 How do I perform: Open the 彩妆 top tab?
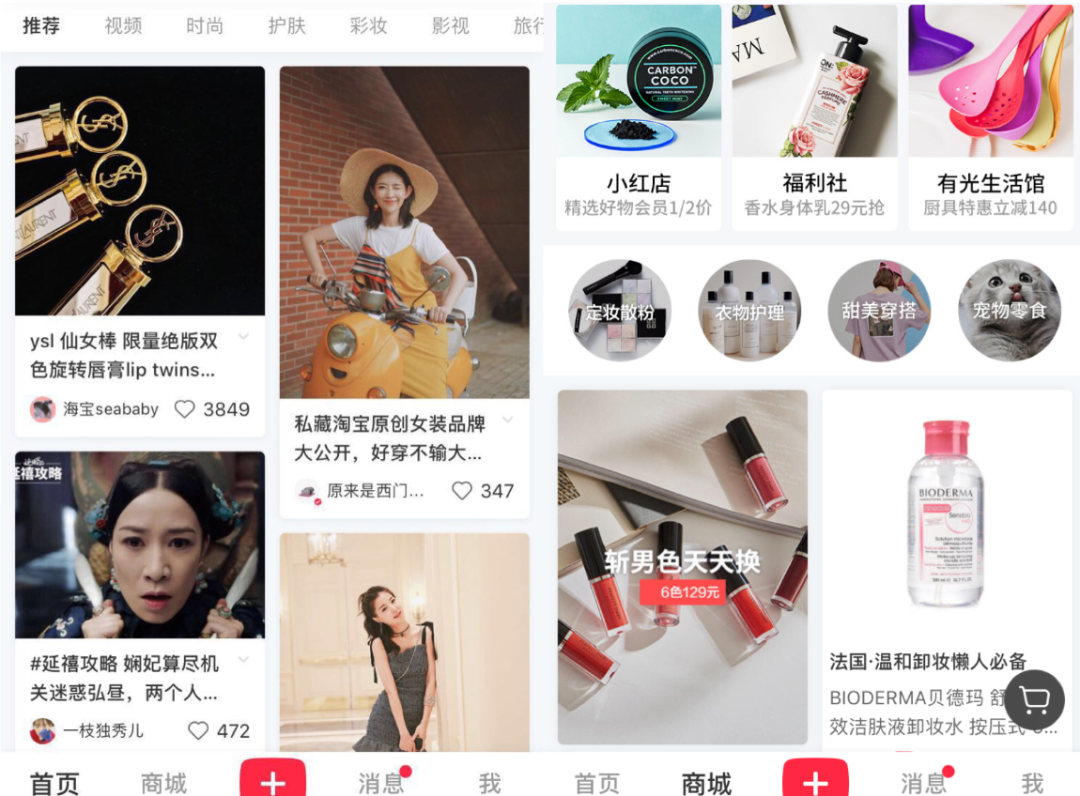click(368, 26)
